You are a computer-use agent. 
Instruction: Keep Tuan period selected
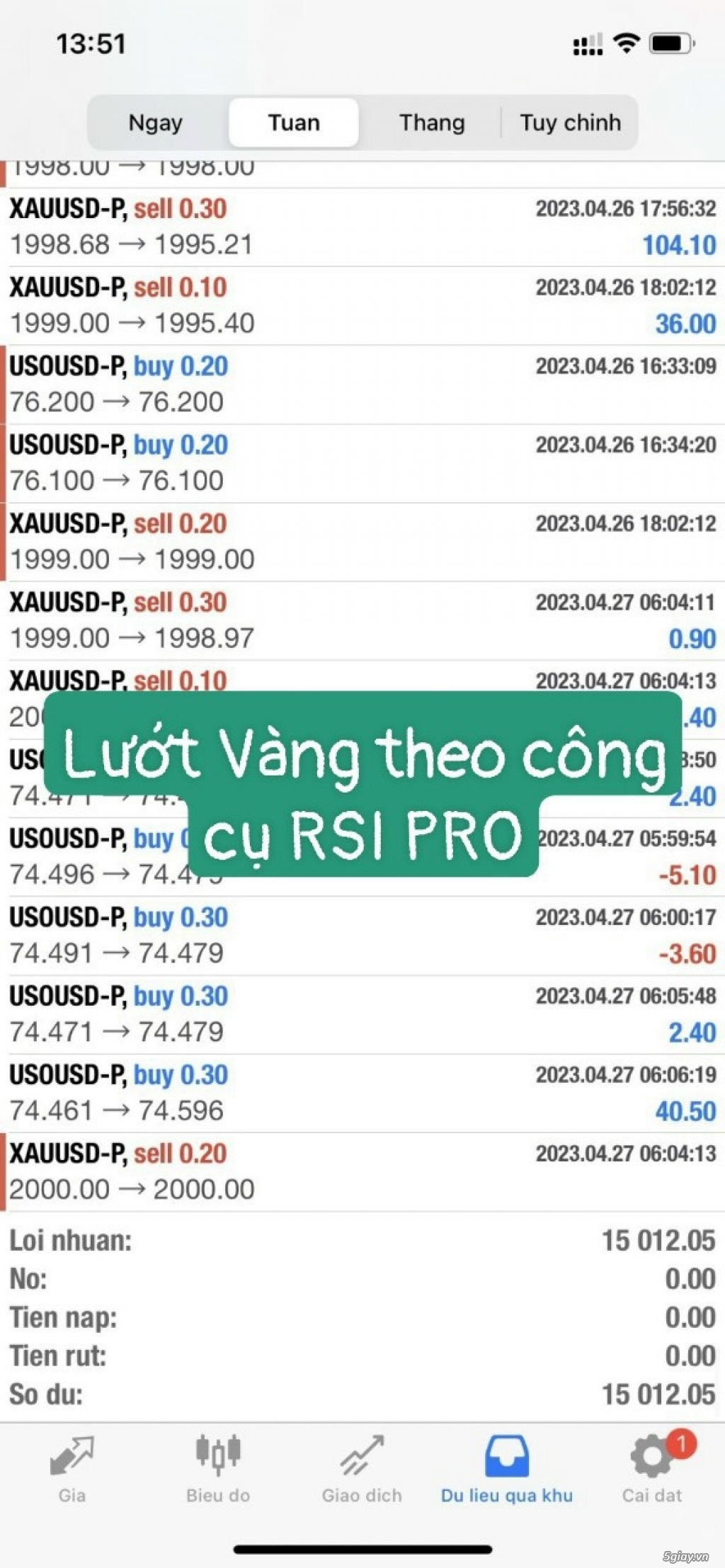click(293, 123)
